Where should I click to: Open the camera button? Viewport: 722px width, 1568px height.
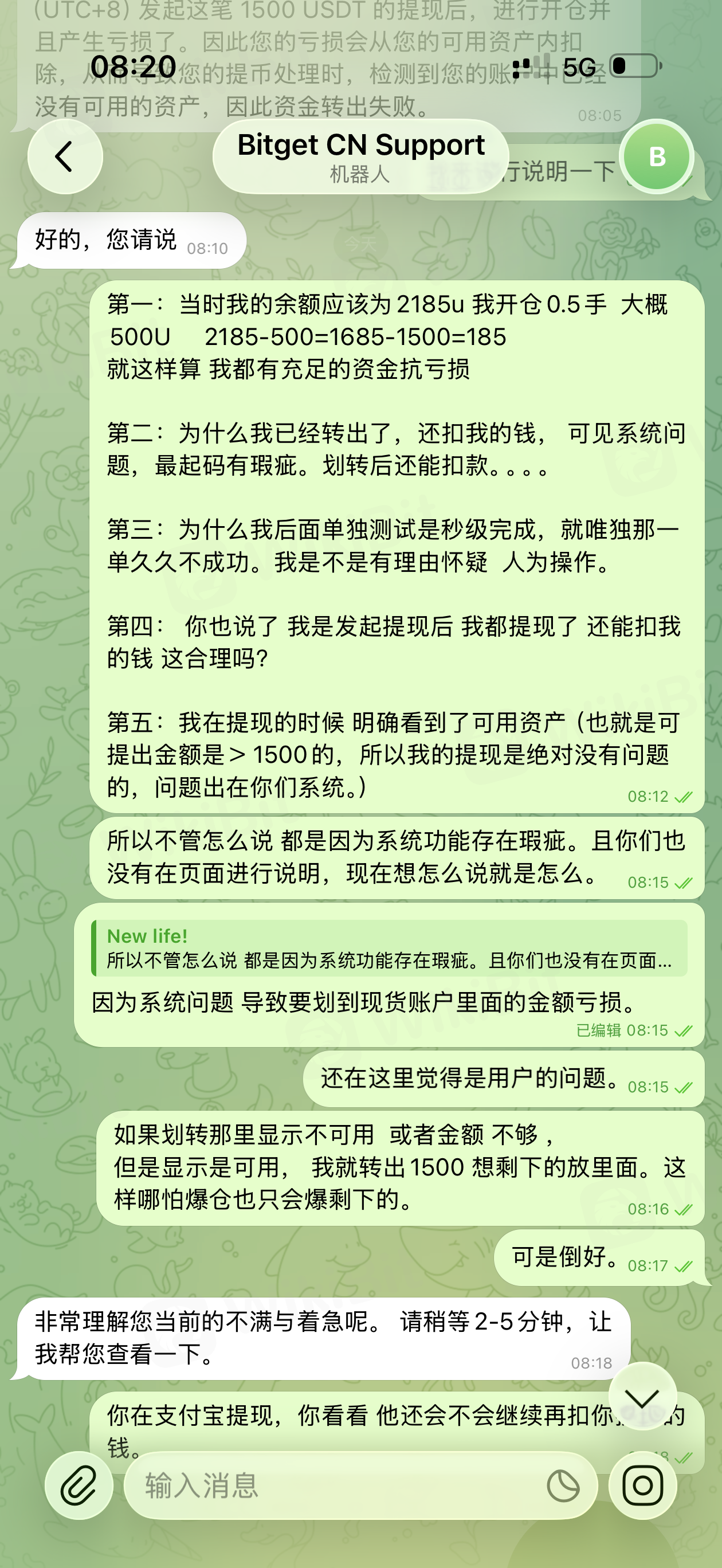pyautogui.click(x=643, y=1486)
